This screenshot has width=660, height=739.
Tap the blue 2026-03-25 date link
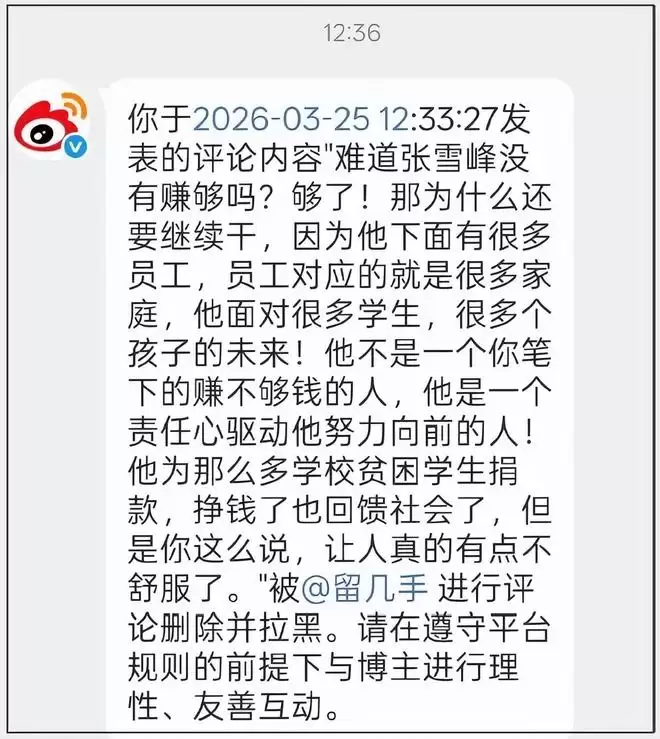pyautogui.click(x=300, y=120)
